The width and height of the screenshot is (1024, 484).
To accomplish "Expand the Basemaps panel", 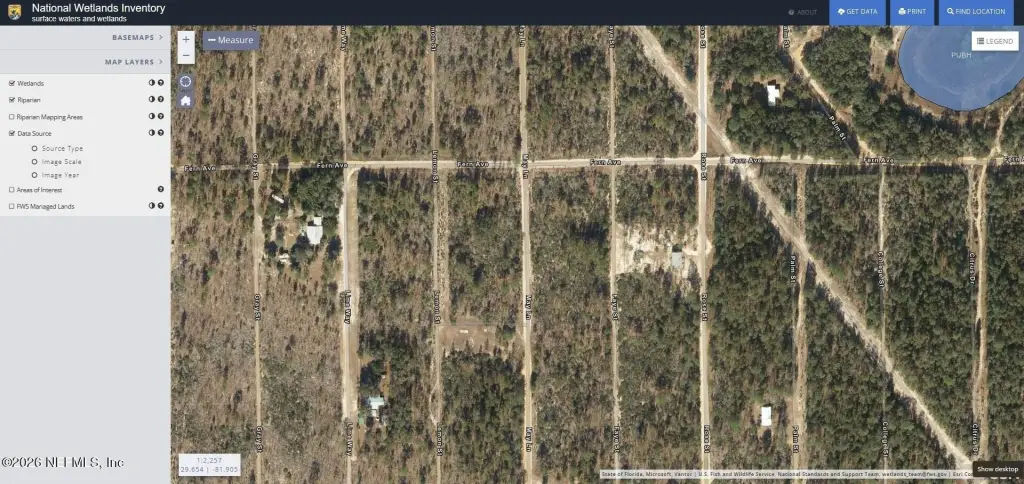I will pos(137,37).
